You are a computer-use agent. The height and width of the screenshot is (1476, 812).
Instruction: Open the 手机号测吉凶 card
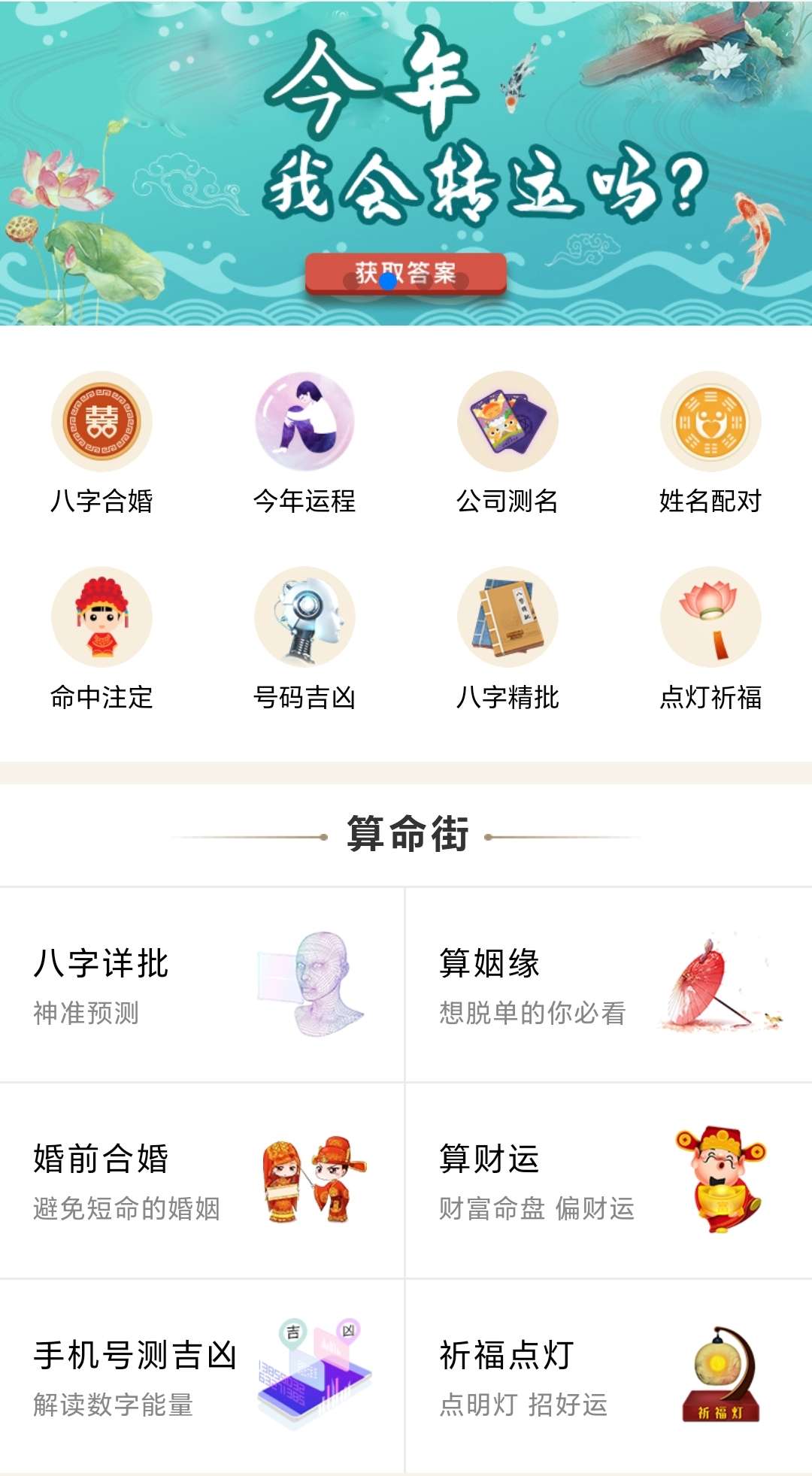point(201,1376)
